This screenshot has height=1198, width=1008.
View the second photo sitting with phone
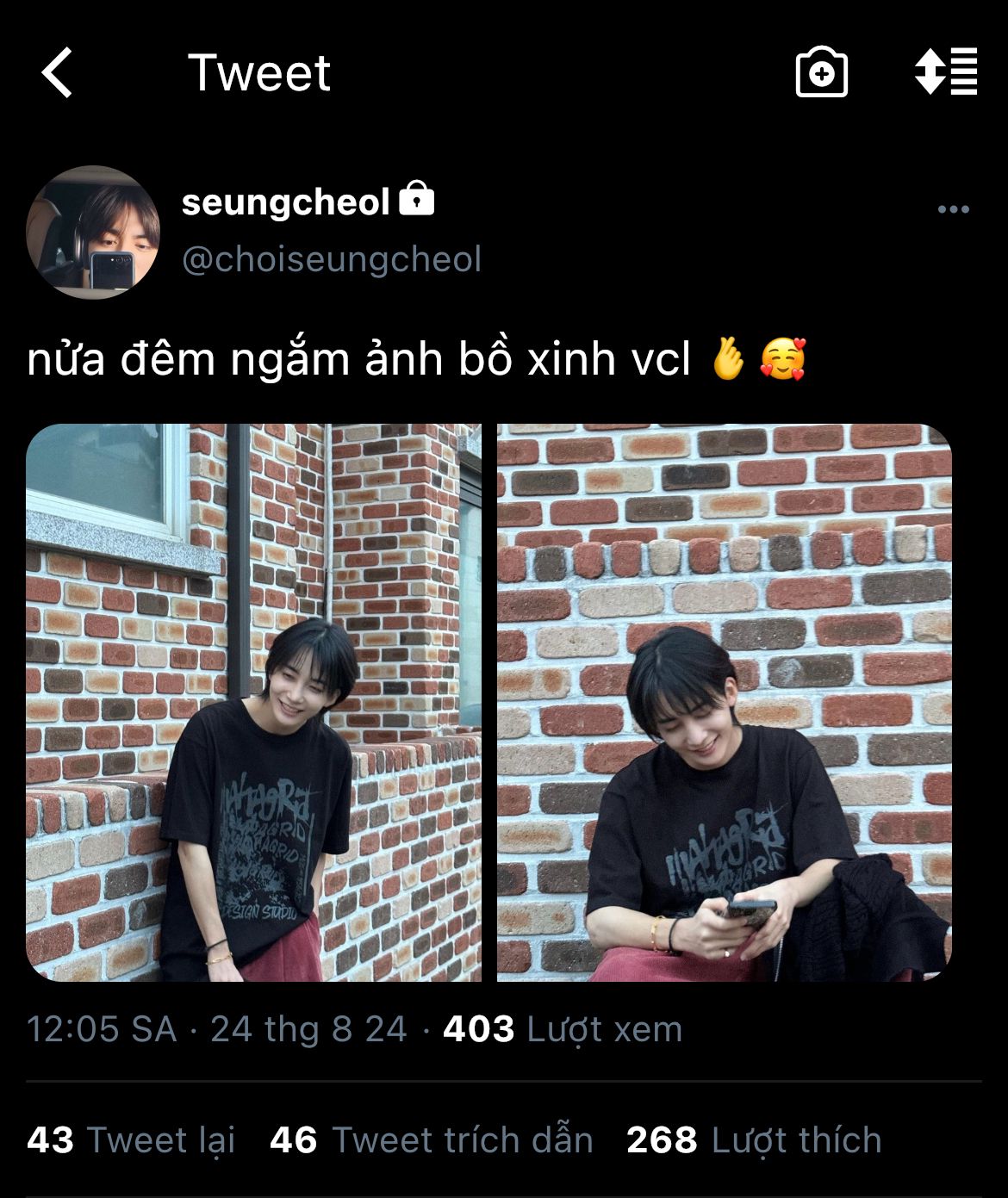pyautogui.click(x=724, y=702)
